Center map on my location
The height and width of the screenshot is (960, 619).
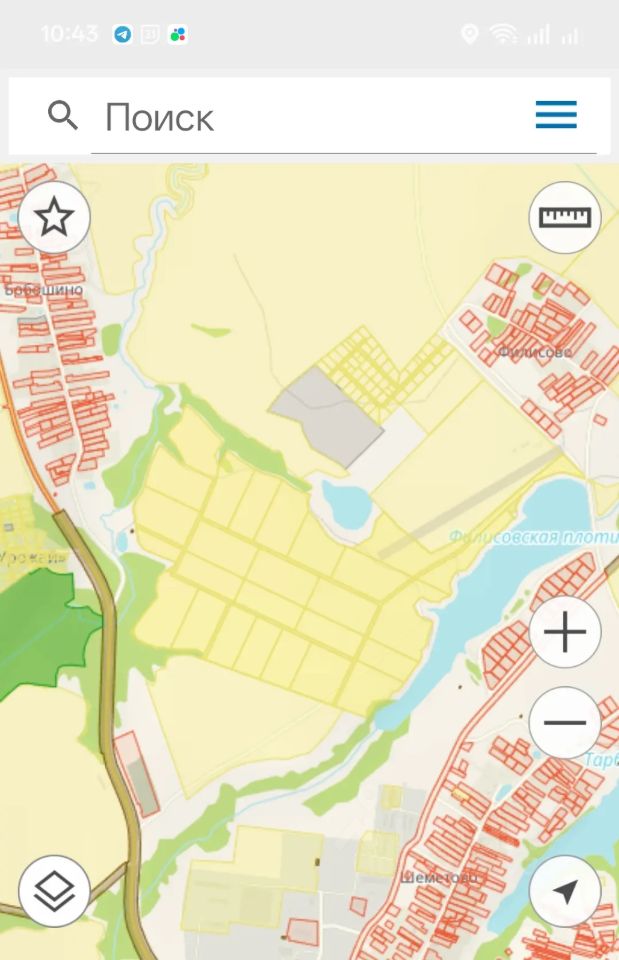coord(565,891)
